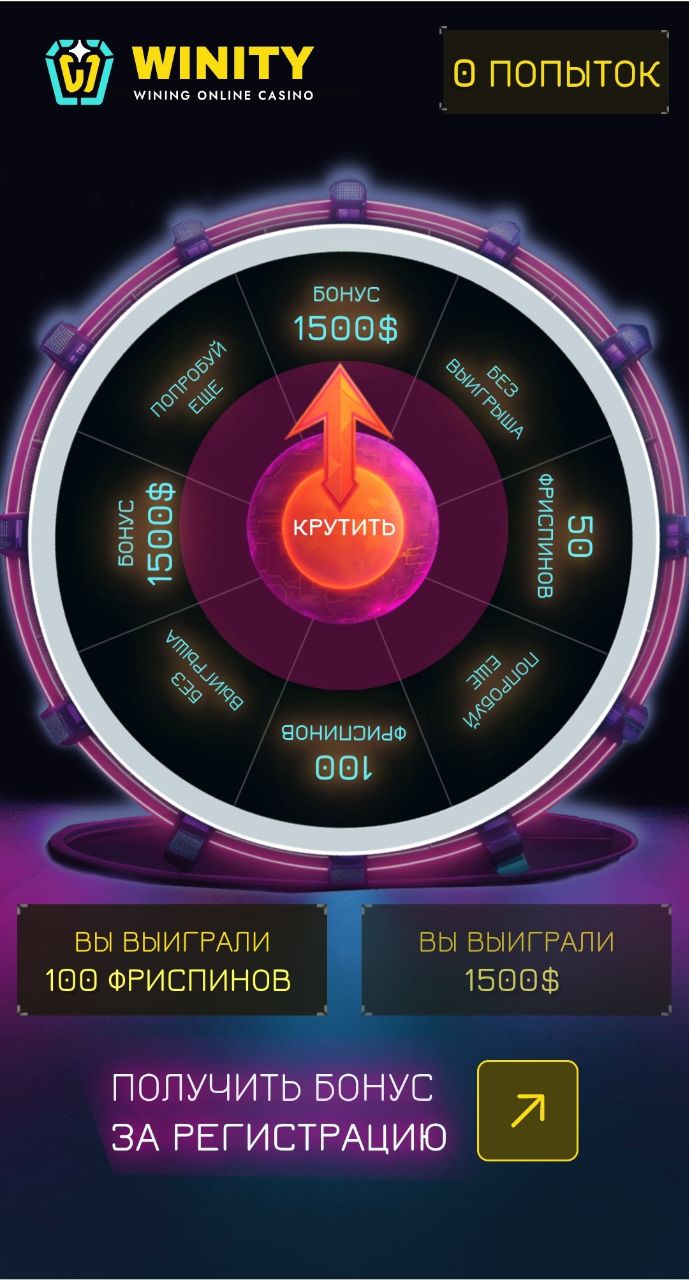Spin the wheel with the КРУТИТЬ button
689x1280 pixels.
pos(343,527)
